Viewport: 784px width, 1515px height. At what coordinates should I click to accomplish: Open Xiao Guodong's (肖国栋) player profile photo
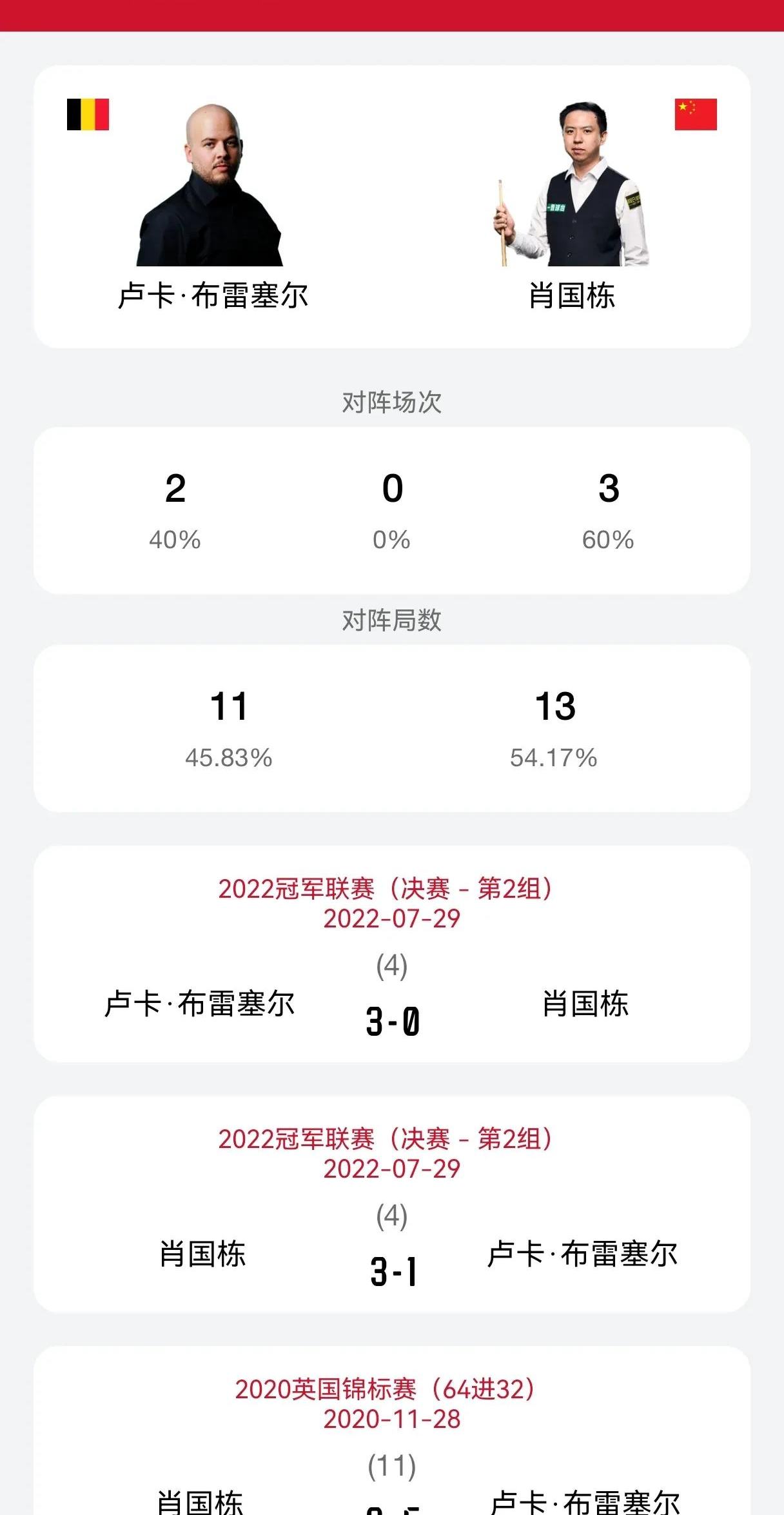pyautogui.click(x=572, y=184)
